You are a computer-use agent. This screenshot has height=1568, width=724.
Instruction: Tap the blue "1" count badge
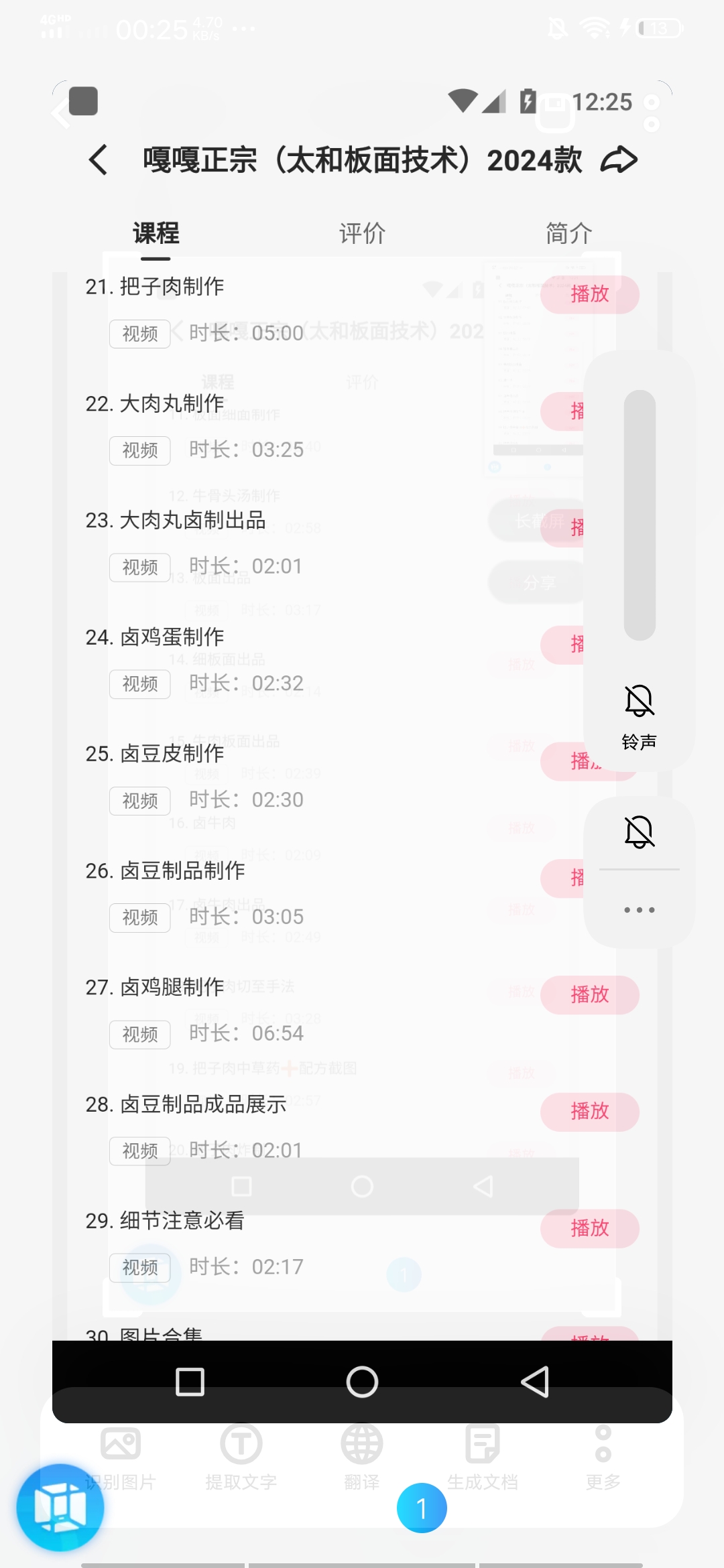(x=422, y=1508)
